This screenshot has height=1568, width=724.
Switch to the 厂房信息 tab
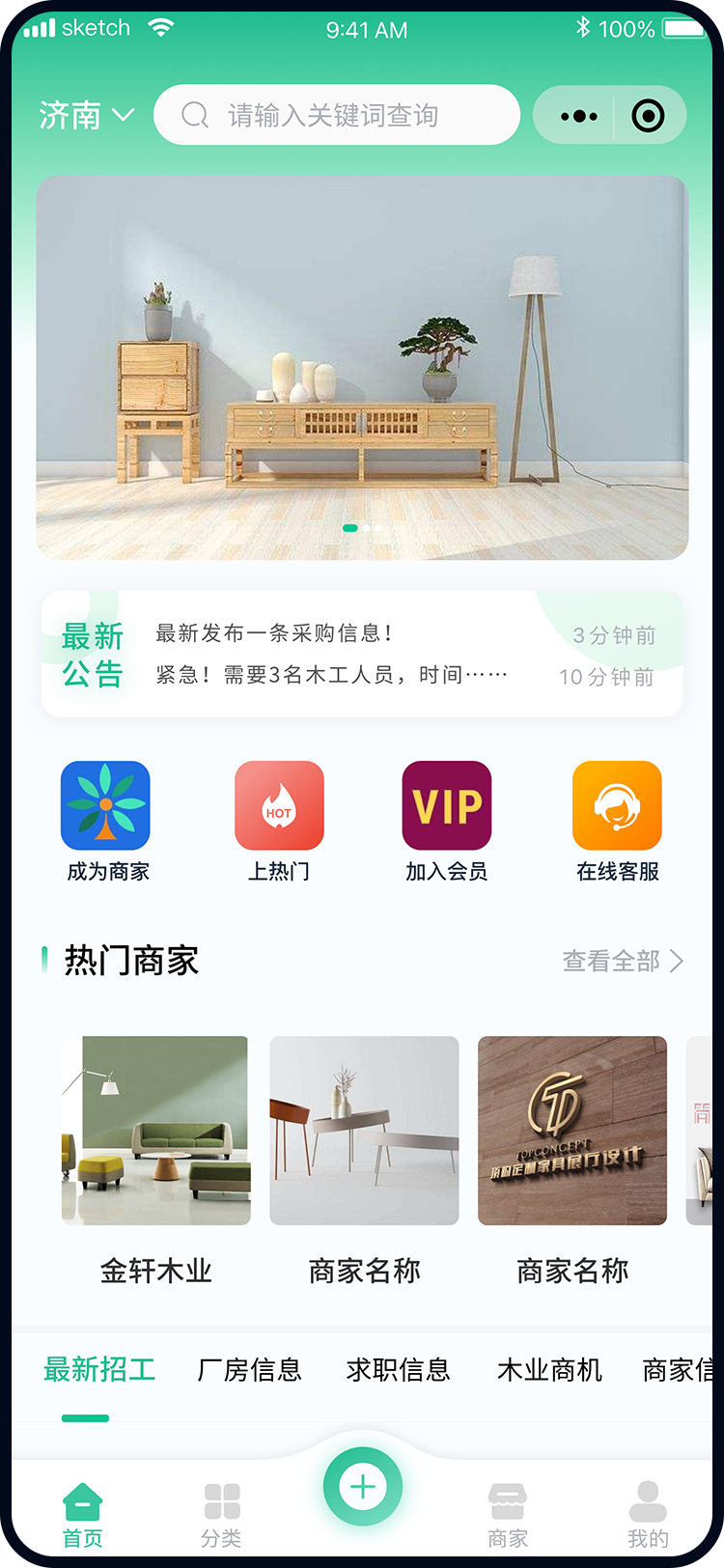[249, 1370]
